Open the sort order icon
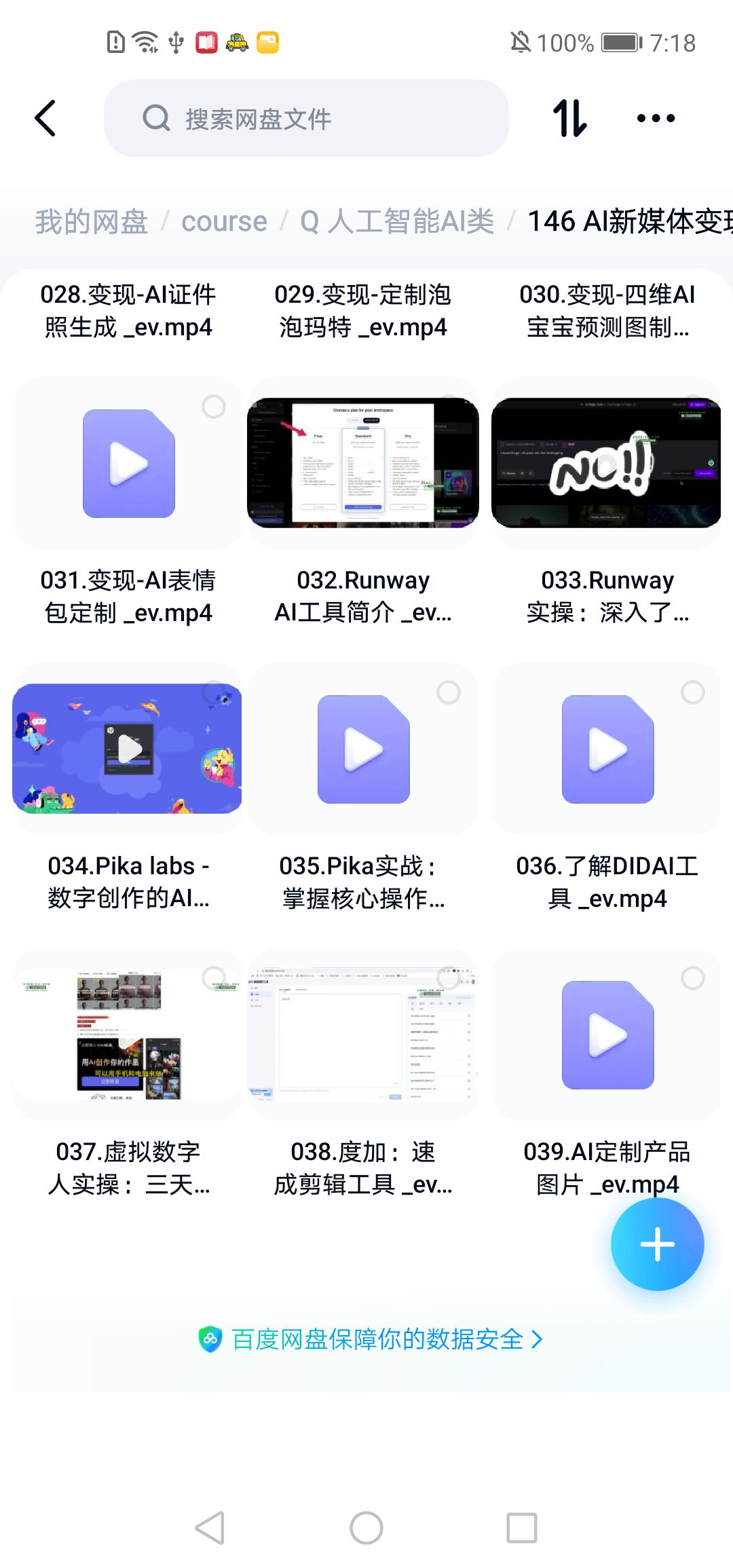733x1568 pixels. tap(569, 118)
